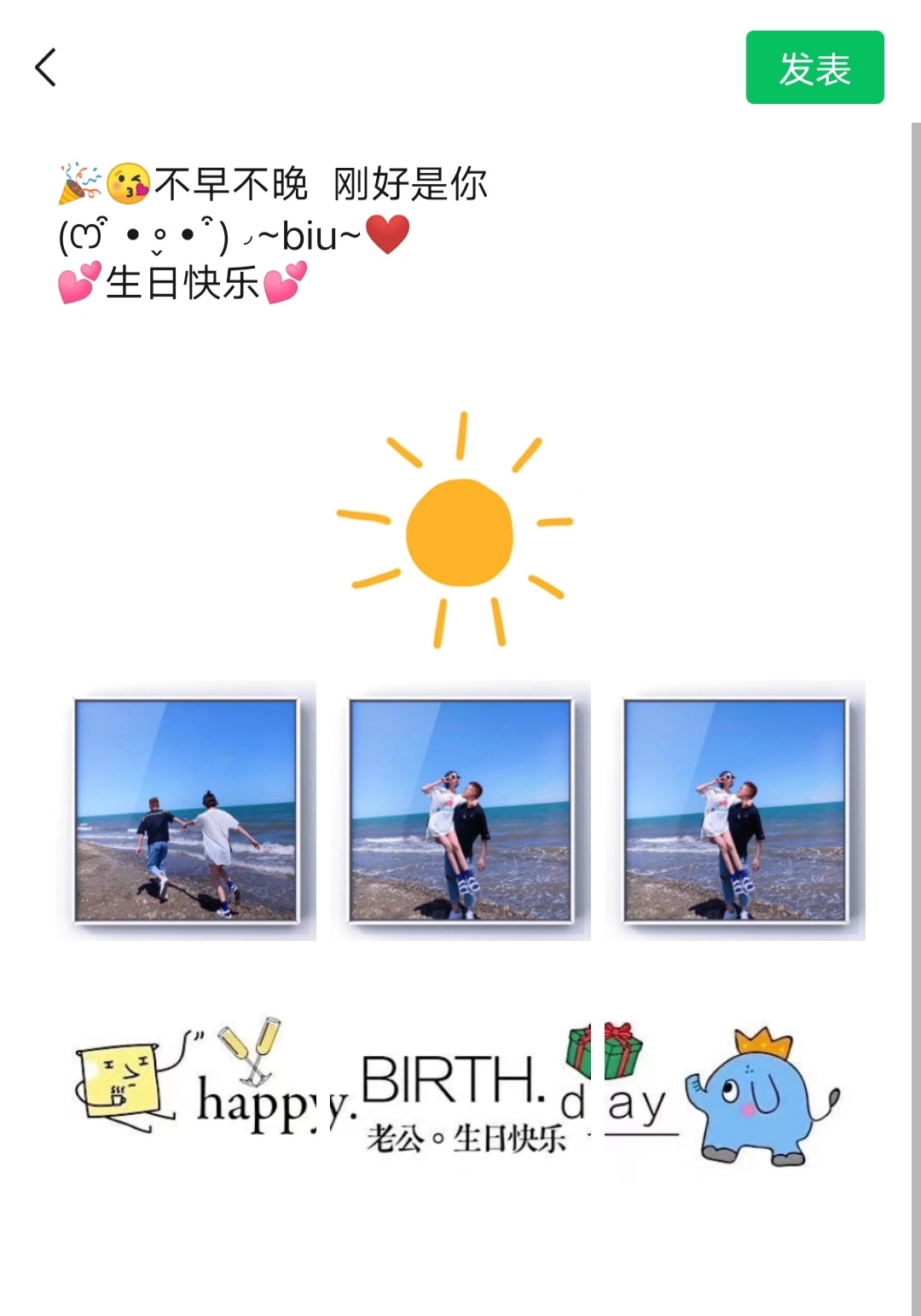Go back from the post editor
This screenshot has height=1316, width=921.
point(46,67)
